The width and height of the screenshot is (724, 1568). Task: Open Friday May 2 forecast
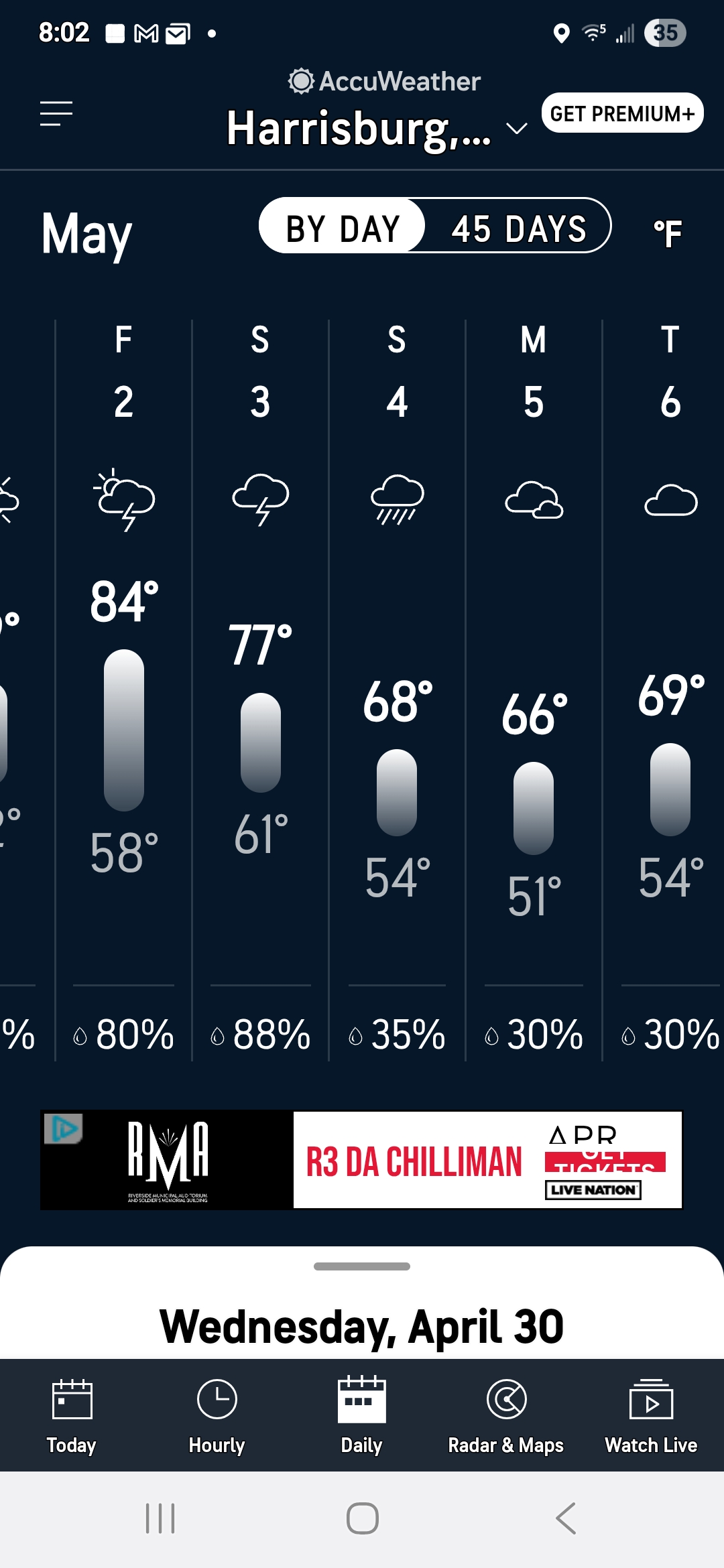[x=124, y=690]
